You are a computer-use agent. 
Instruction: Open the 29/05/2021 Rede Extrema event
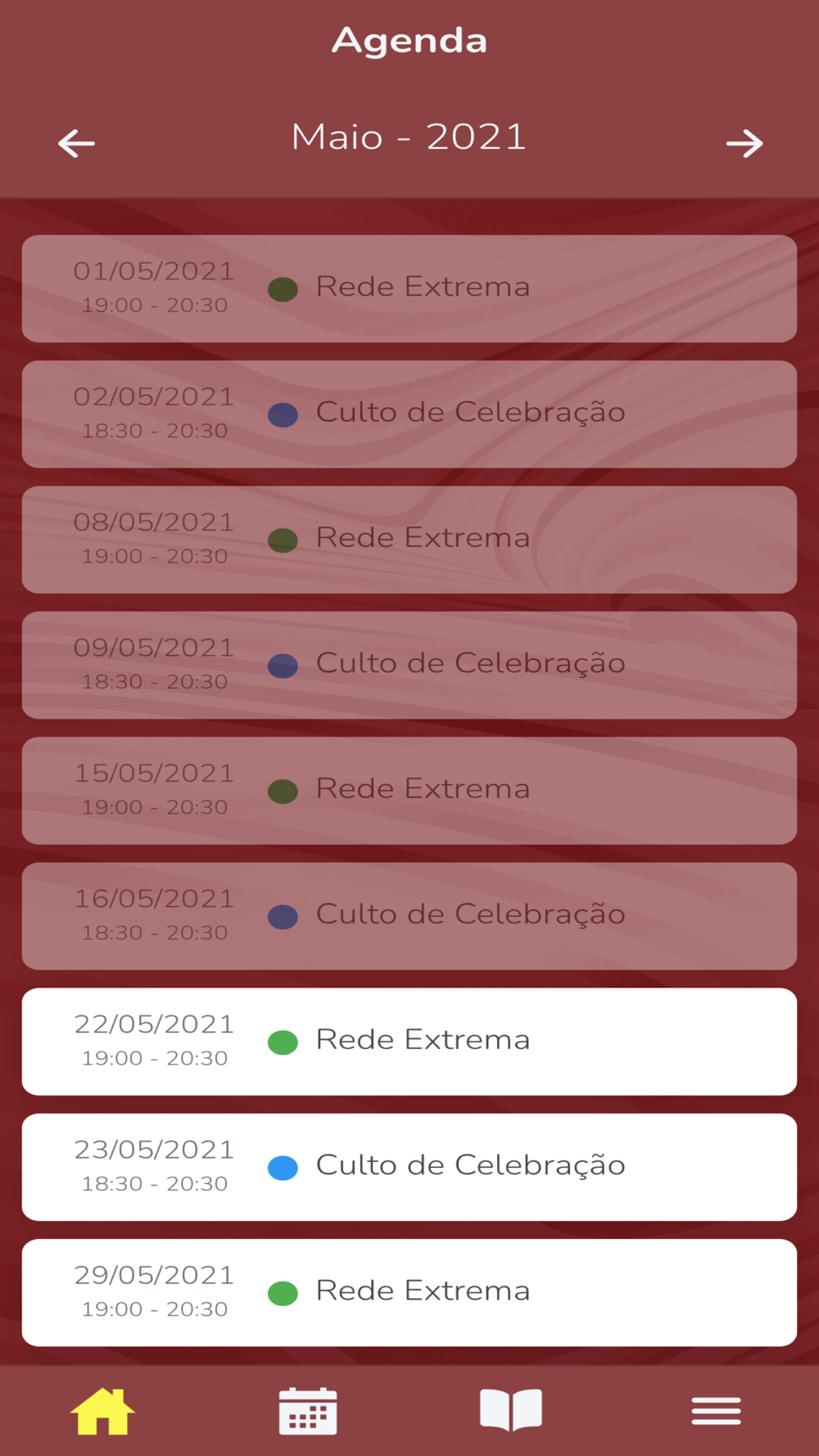409,1292
